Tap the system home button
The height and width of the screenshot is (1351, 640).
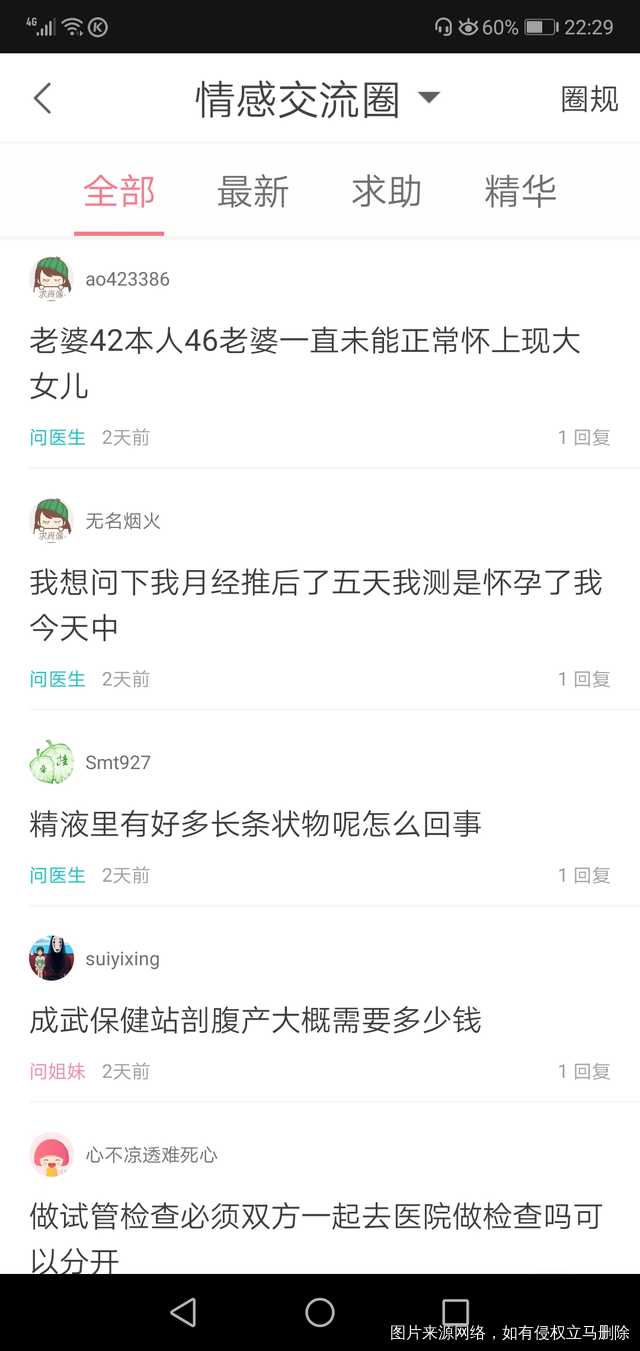tap(320, 1312)
